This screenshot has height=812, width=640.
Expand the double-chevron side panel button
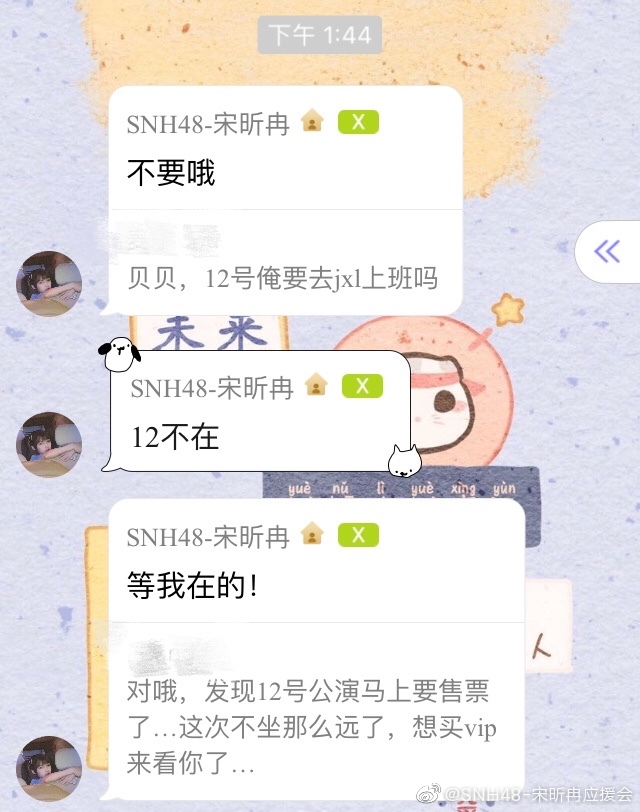pos(607,252)
